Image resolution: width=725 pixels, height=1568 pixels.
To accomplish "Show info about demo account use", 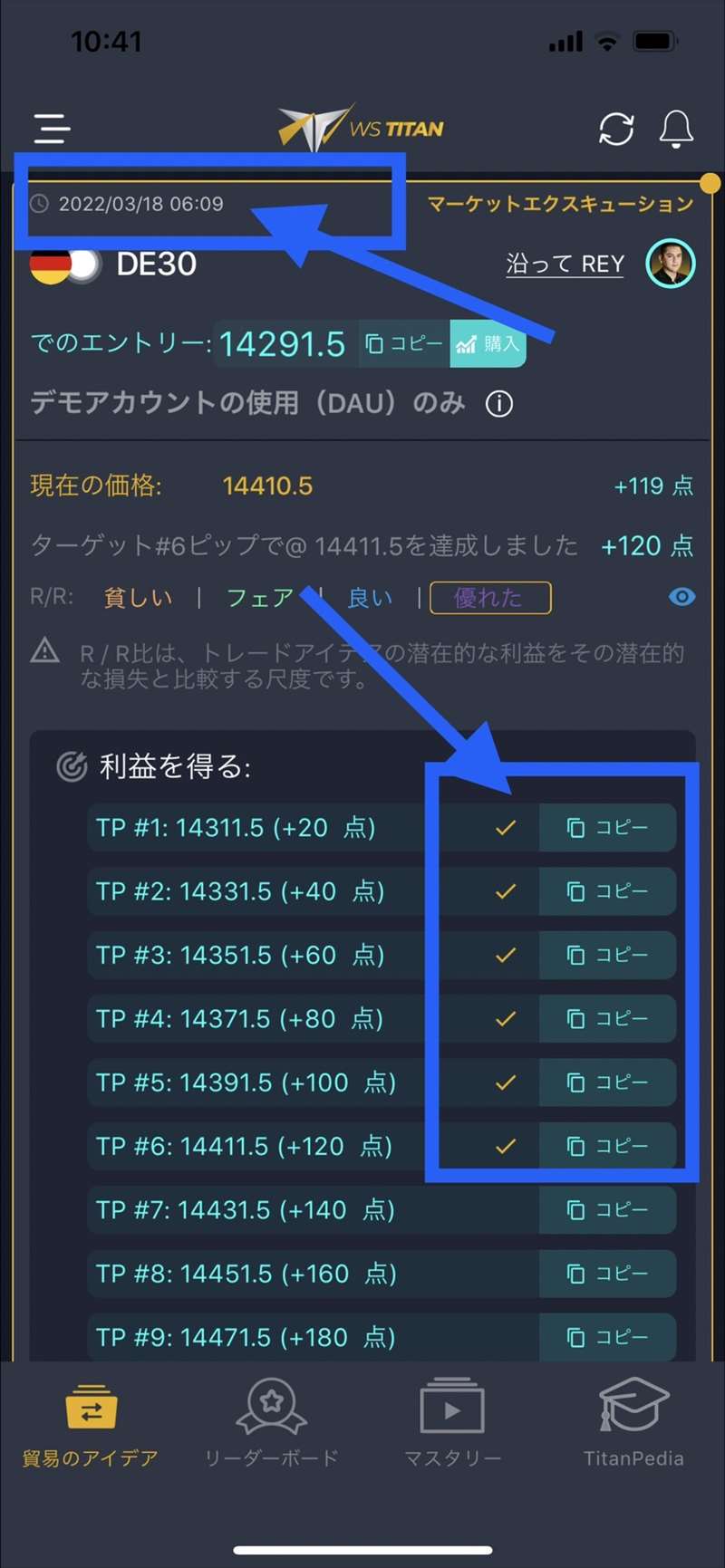I will 499,403.
